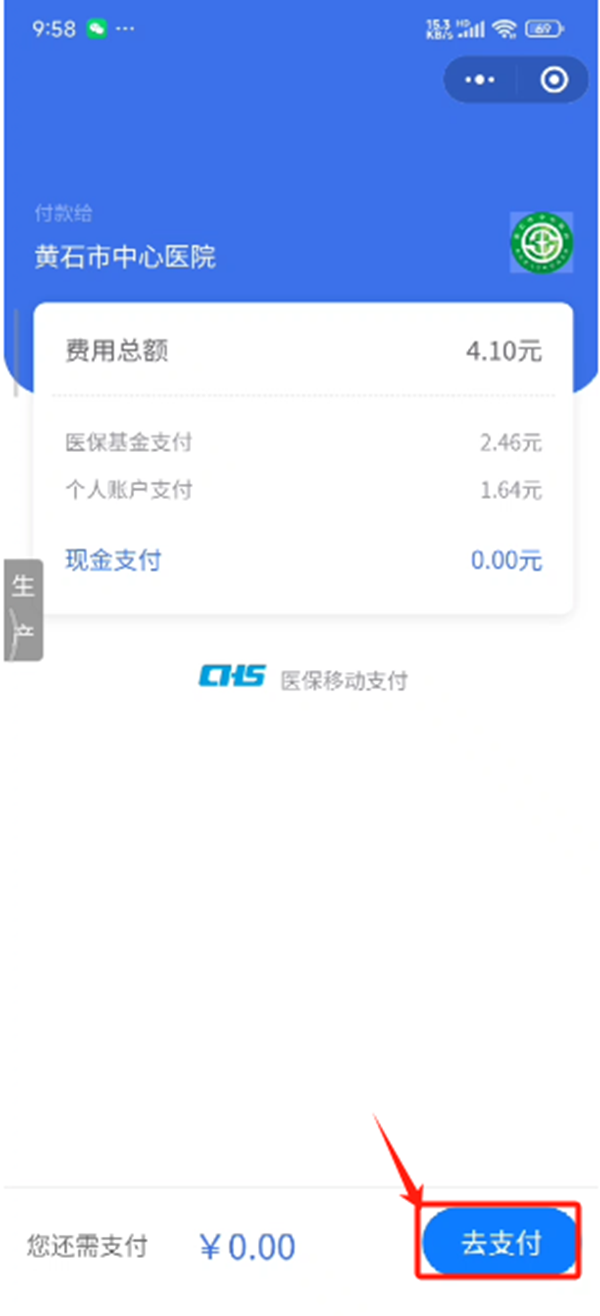
Task: Open the mini program more options menu
Action: 481,80
